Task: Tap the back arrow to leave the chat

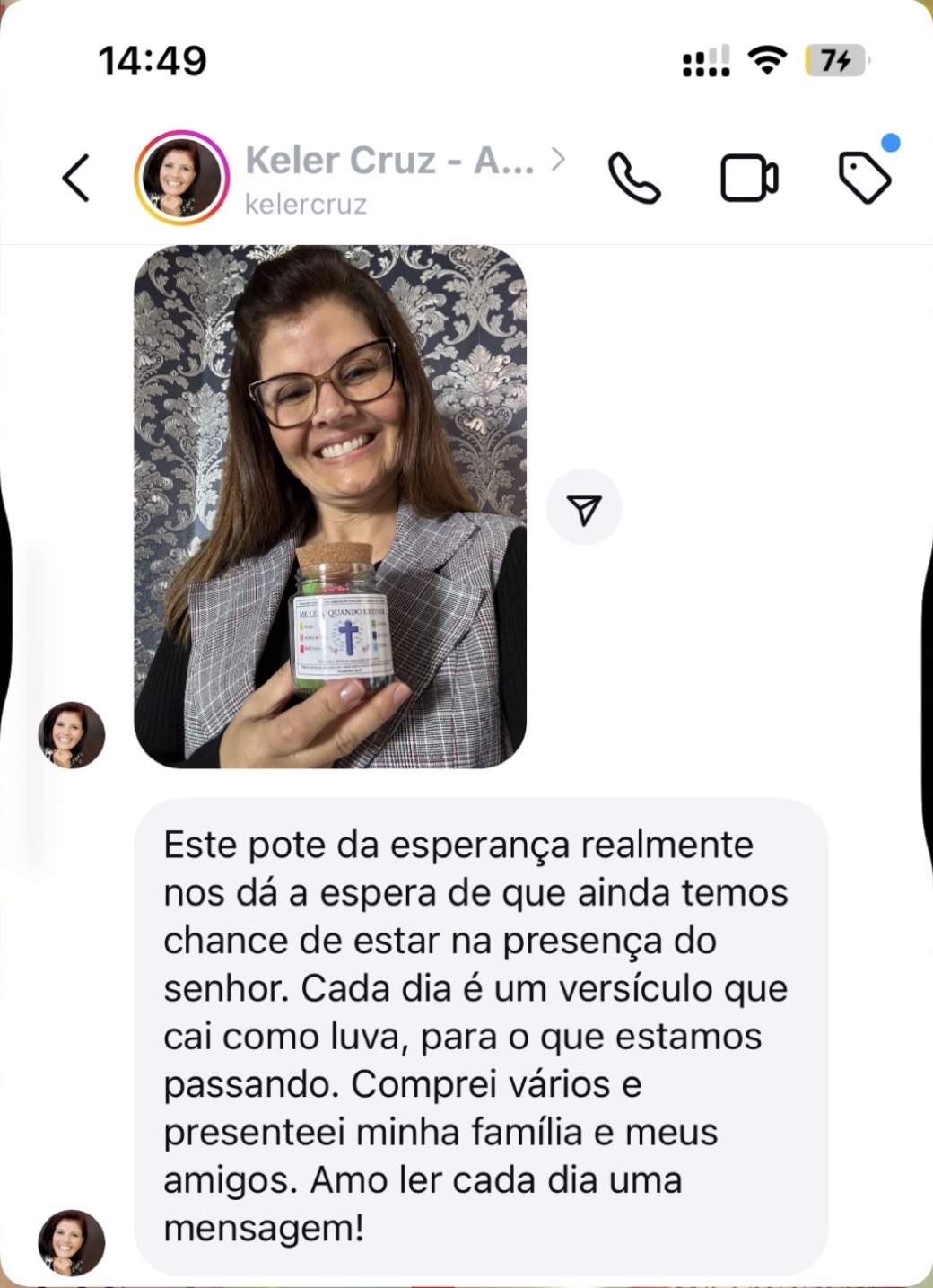Action: tap(76, 177)
